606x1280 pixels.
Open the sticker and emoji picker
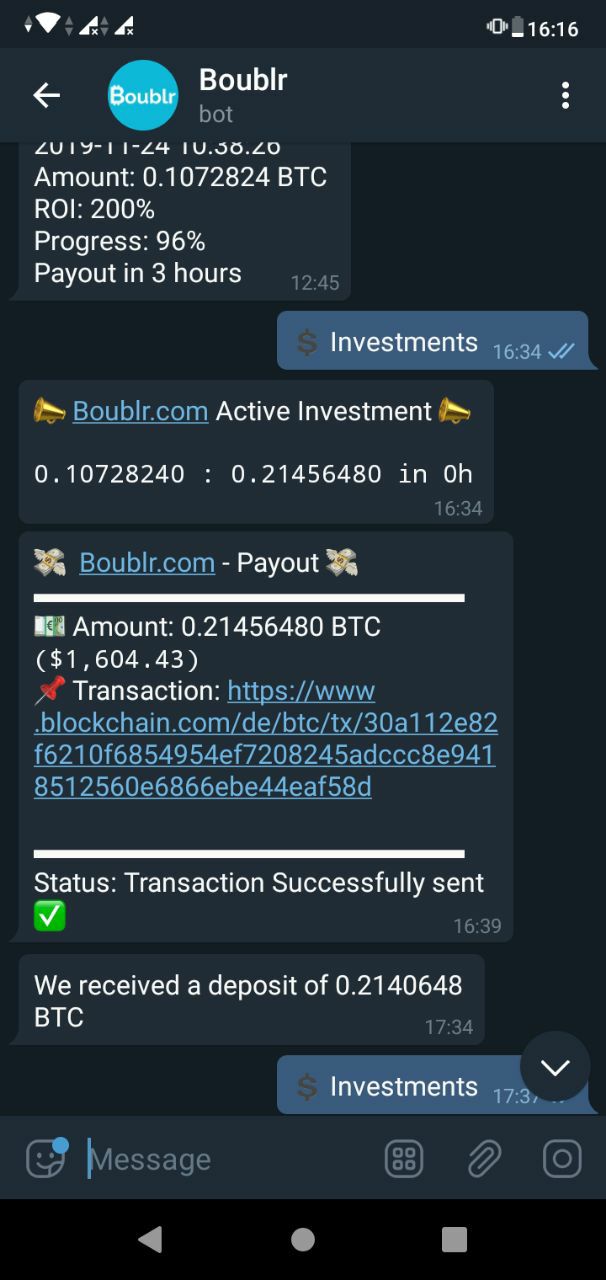click(46, 1159)
